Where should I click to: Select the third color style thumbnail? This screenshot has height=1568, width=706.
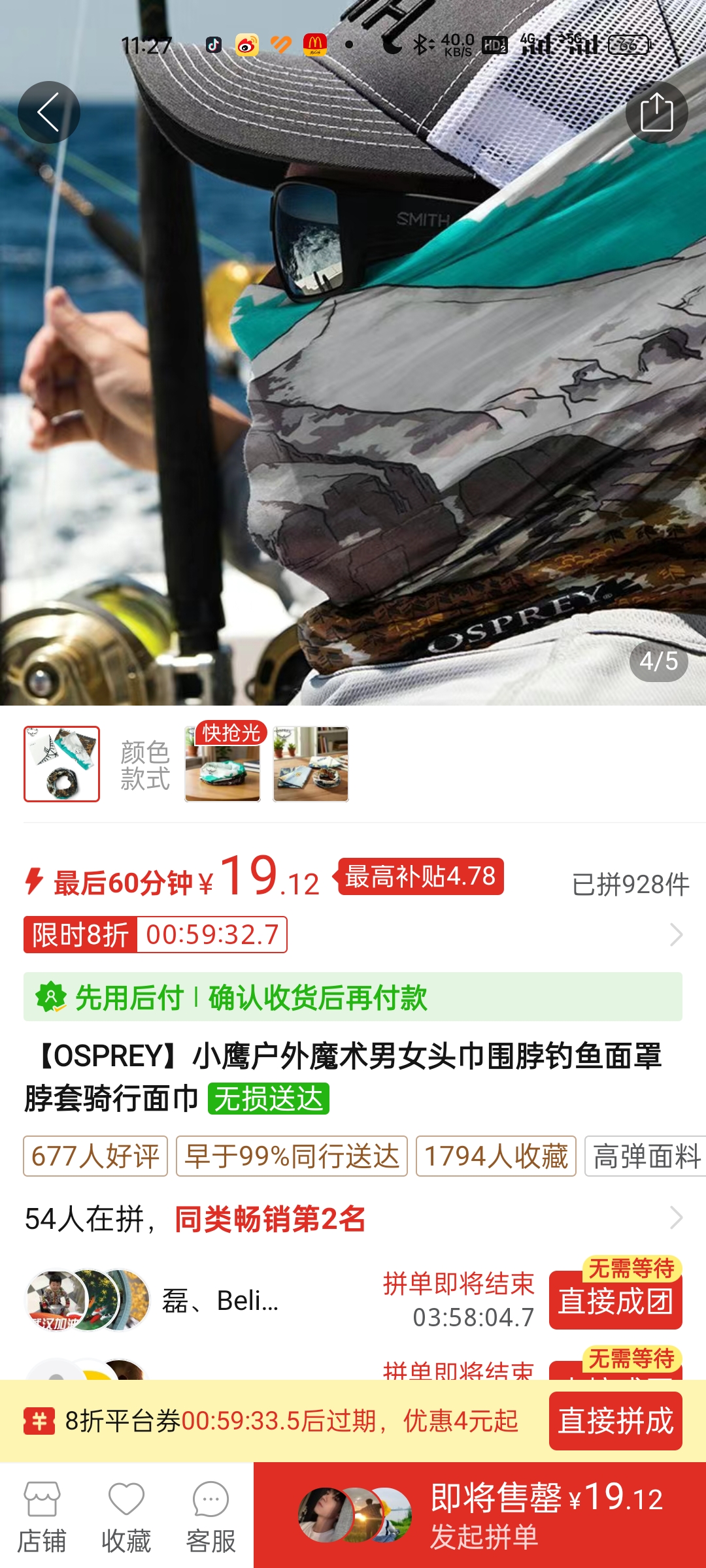click(311, 764)
